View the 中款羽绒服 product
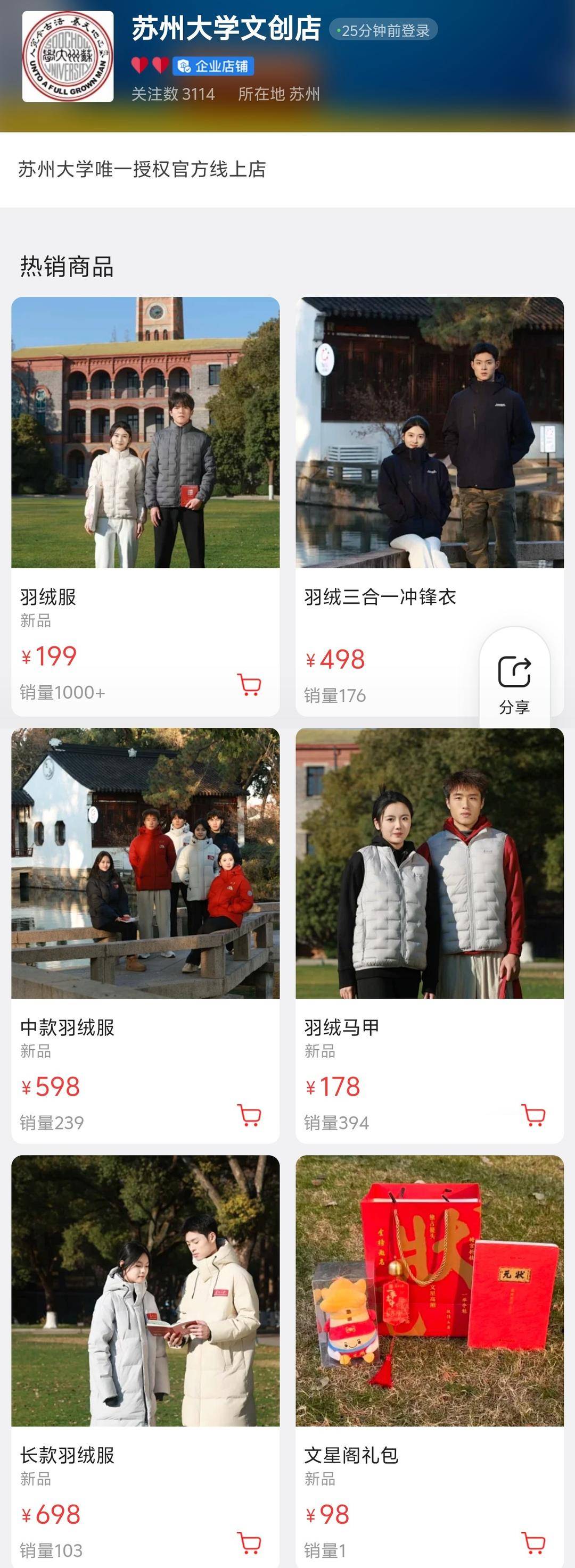 [x=145, y=863]
